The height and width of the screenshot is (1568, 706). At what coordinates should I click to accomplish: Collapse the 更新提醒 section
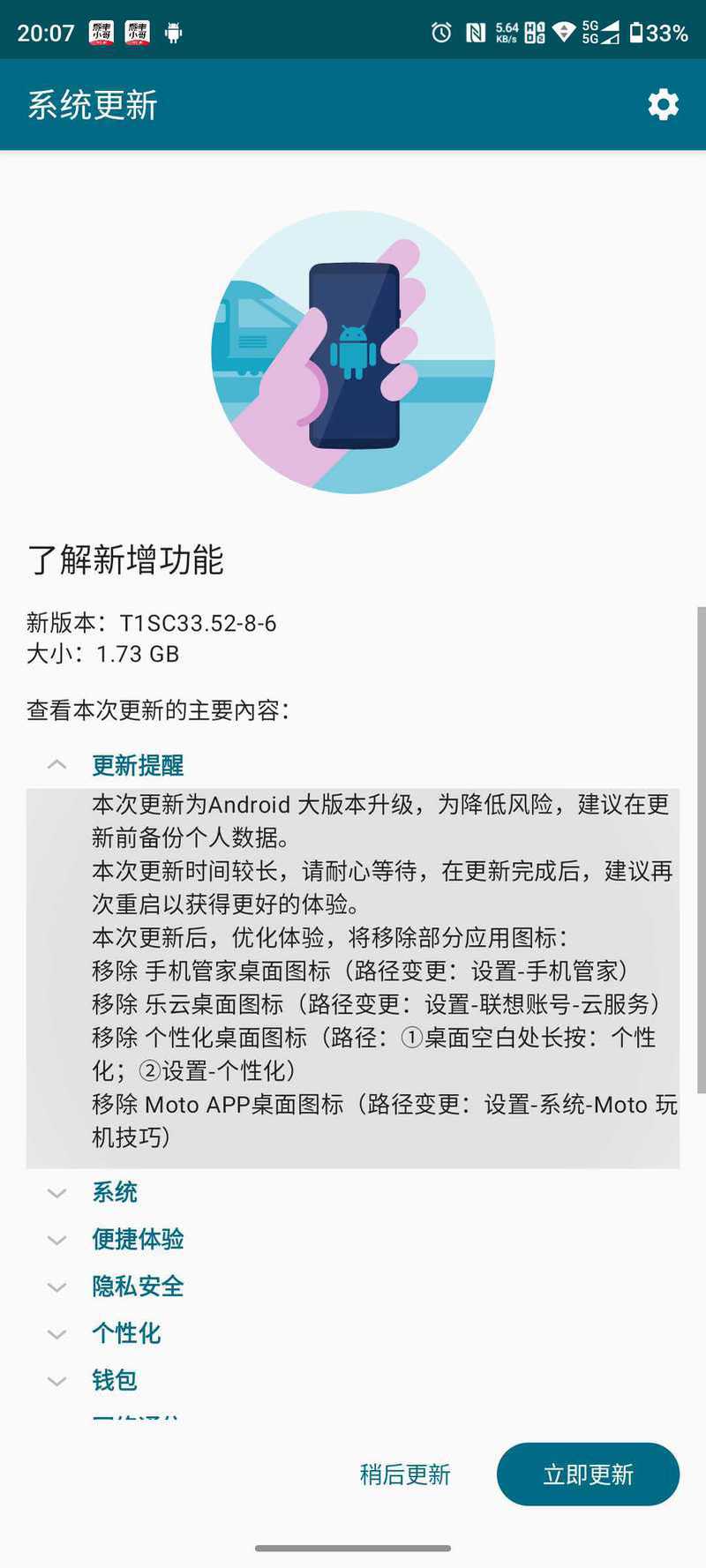(x=353, y=765)
